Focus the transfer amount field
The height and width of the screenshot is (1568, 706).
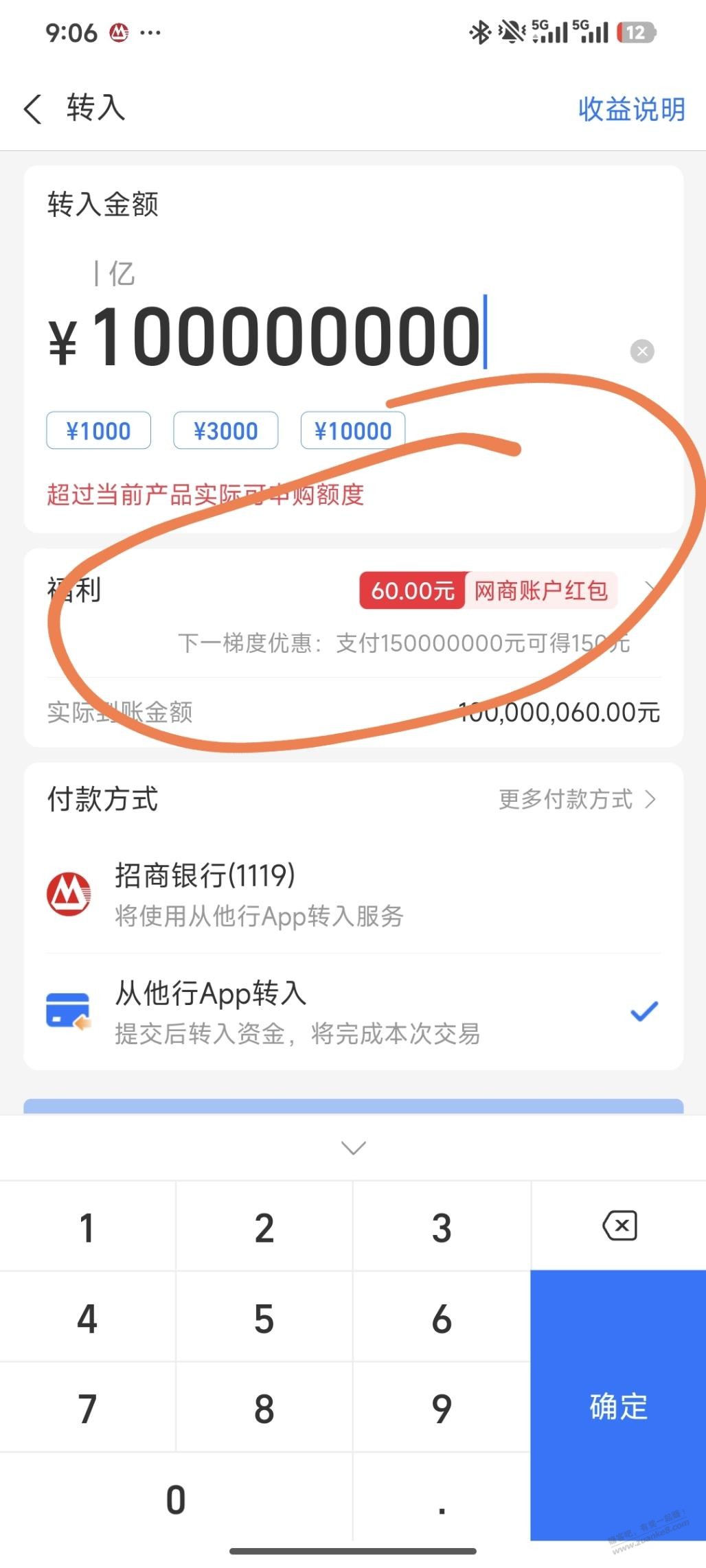(x=288, y=336)
